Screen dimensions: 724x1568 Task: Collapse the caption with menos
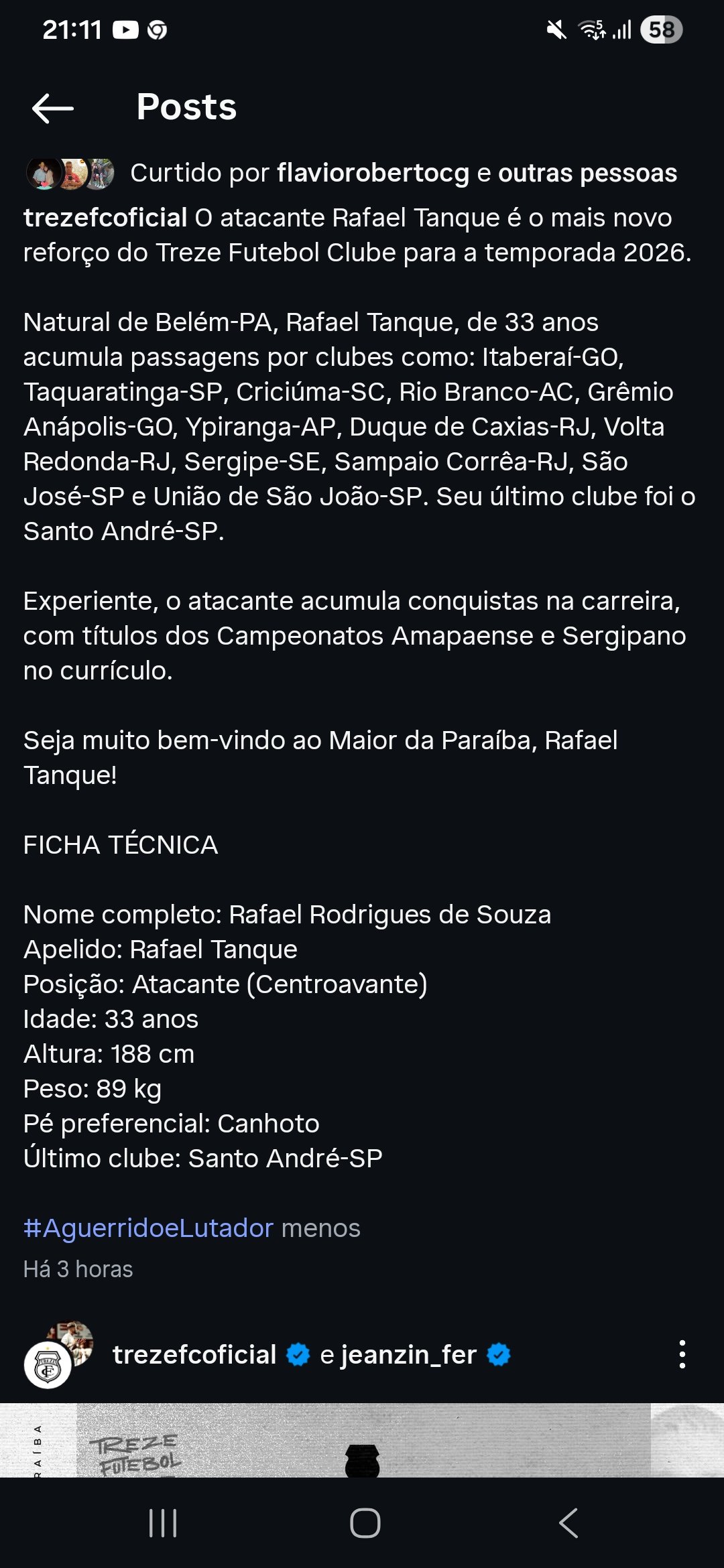[321, 1228]
